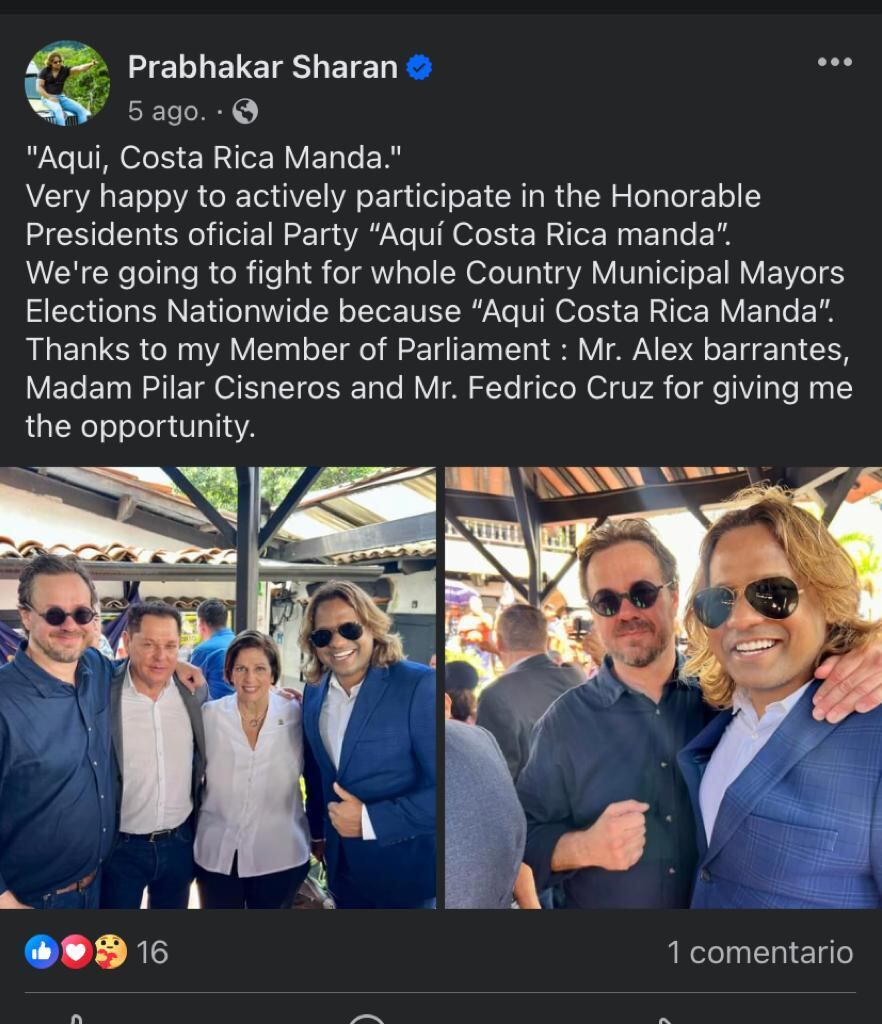Click the blue verified badge icon
Image resolution: width=882 pixels, height=1024 pixels.
pyautogui.click(x=418, y=65)
